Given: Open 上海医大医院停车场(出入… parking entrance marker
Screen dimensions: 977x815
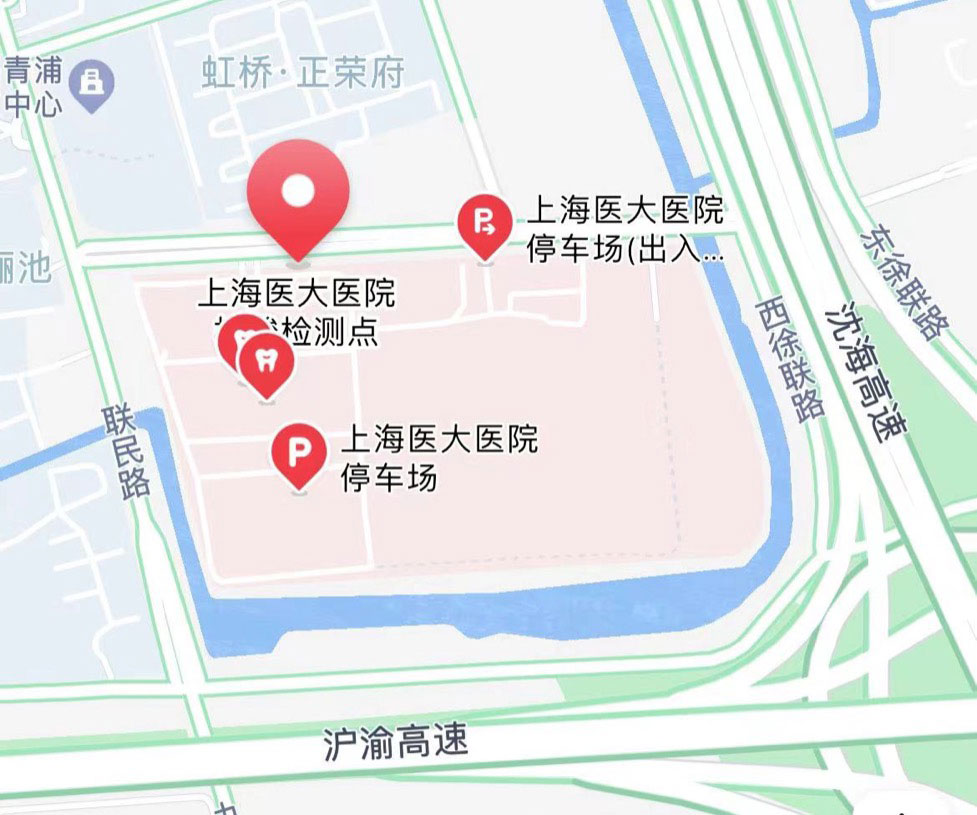Looking at the screenshot, I should click(x=485, y=223).
